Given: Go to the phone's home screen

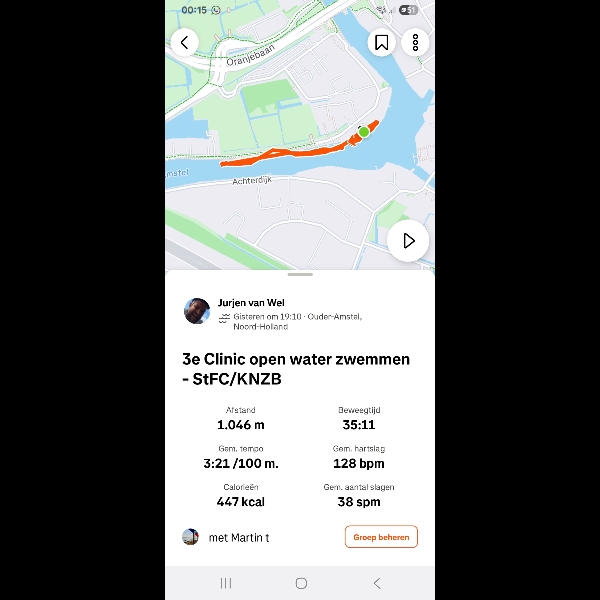Looking at the screenshot, I should click(301, 583).
